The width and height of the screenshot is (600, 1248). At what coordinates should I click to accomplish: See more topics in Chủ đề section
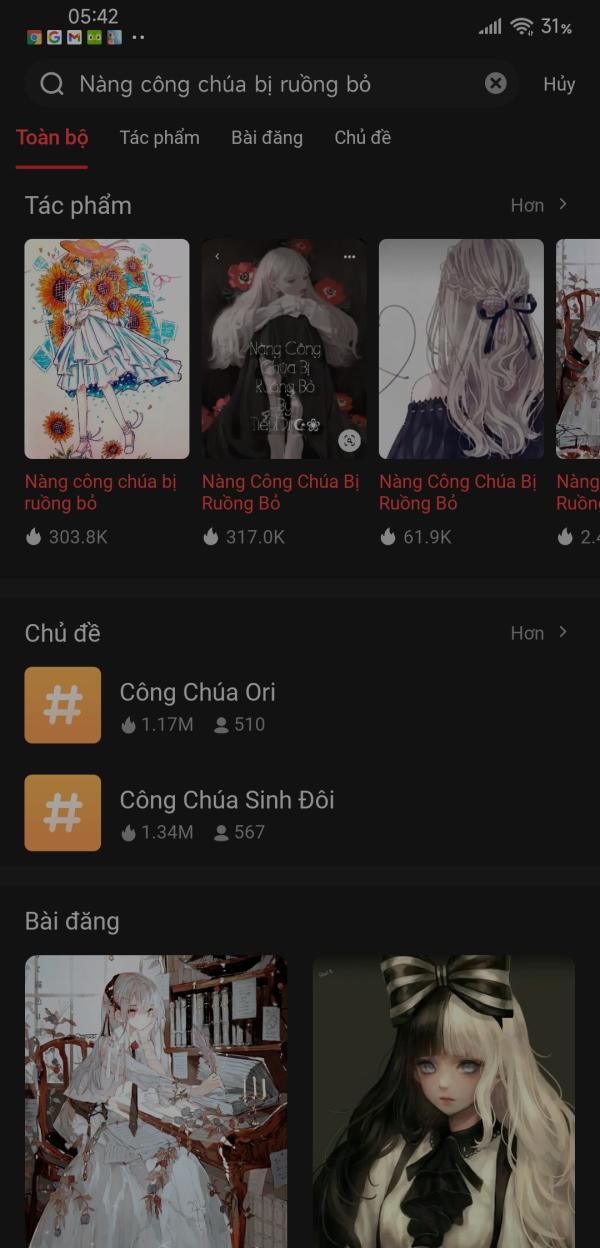(539, 633)
